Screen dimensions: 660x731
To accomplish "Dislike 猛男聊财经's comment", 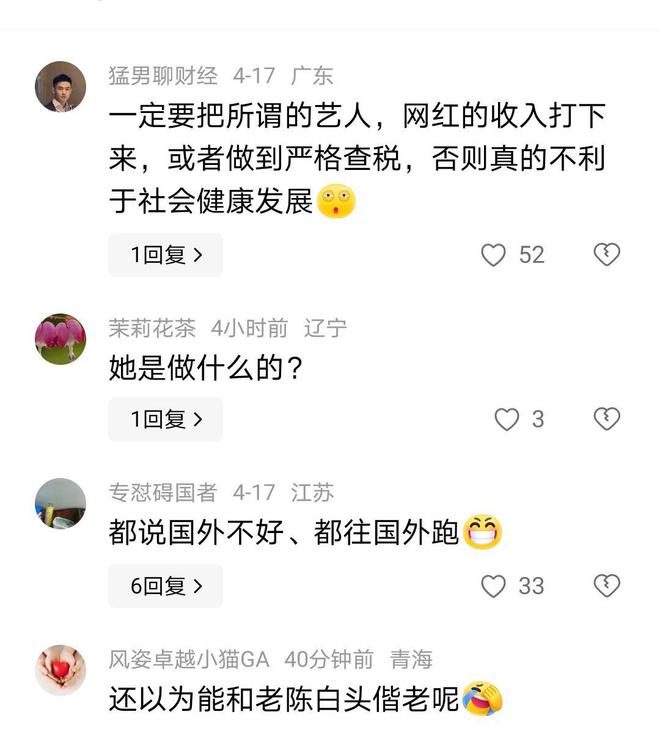I will [x=607, y=255].
